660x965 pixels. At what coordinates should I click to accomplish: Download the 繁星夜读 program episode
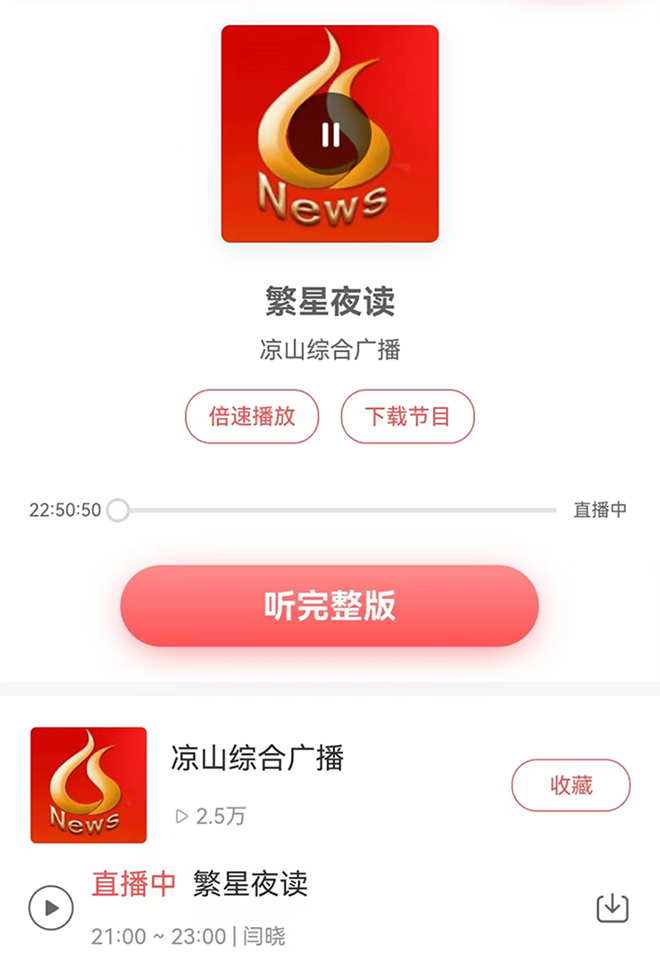click(612, 908)
